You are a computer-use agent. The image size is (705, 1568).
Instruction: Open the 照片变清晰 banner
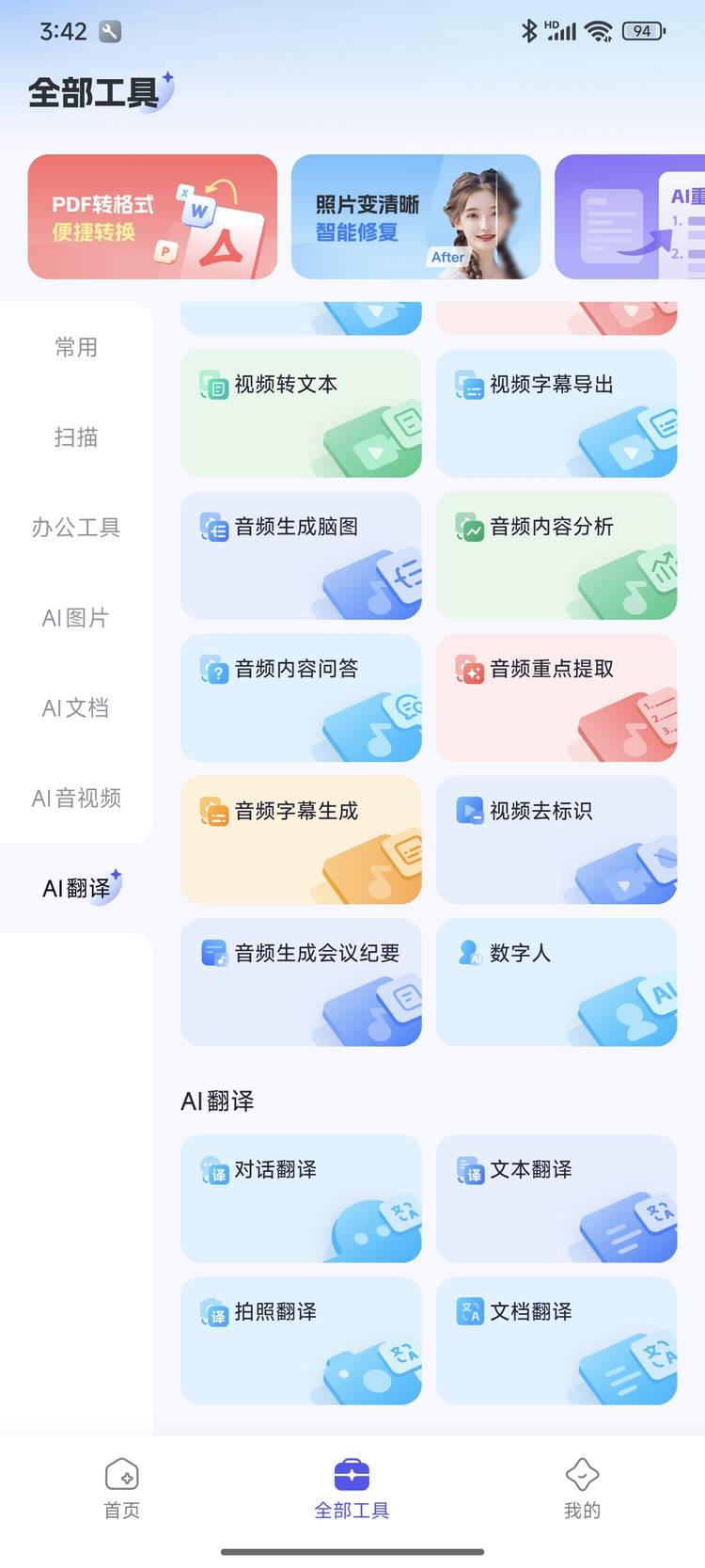point(415,217)
